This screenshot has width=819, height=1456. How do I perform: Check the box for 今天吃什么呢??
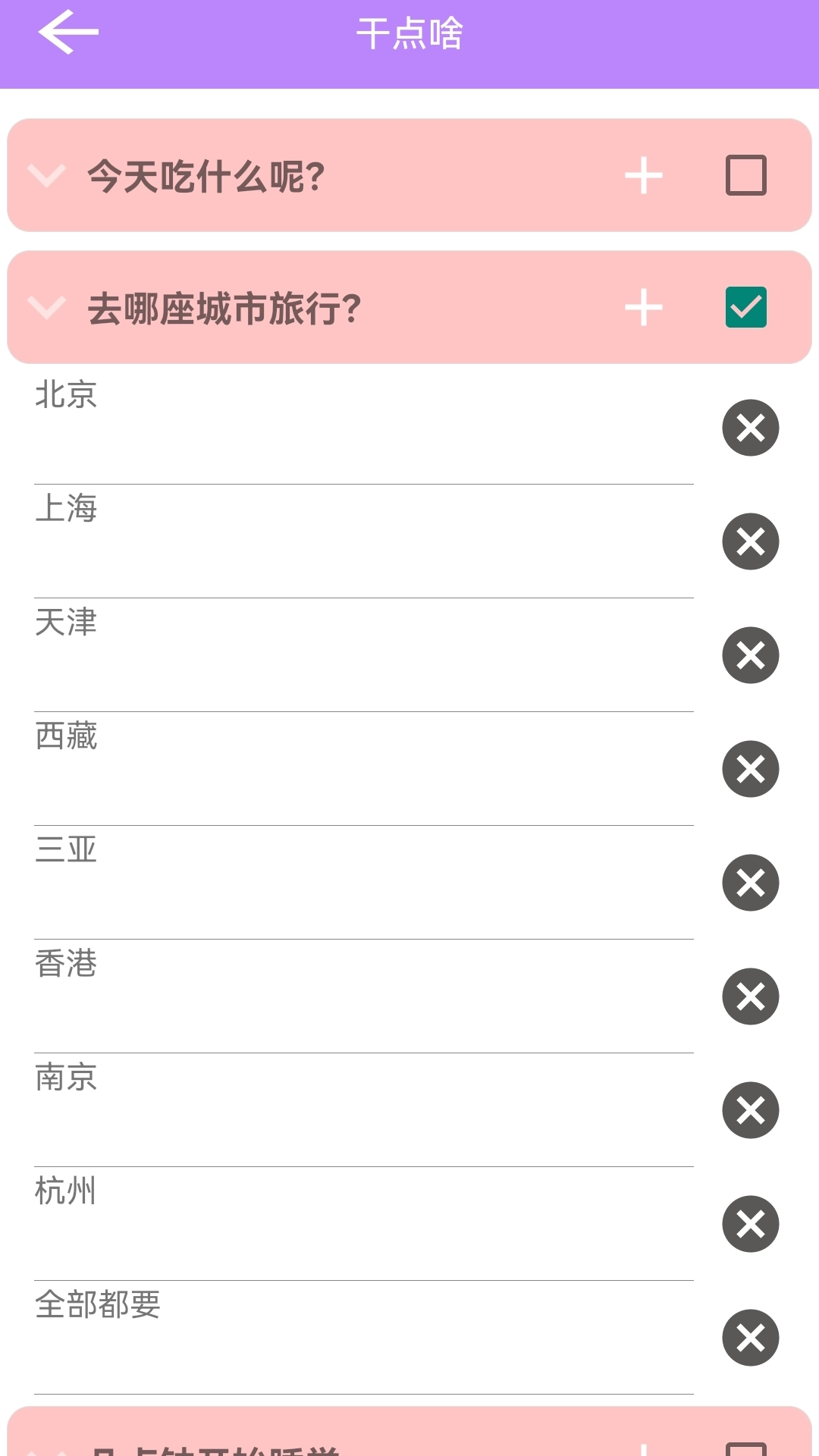[x=747, y=176]
